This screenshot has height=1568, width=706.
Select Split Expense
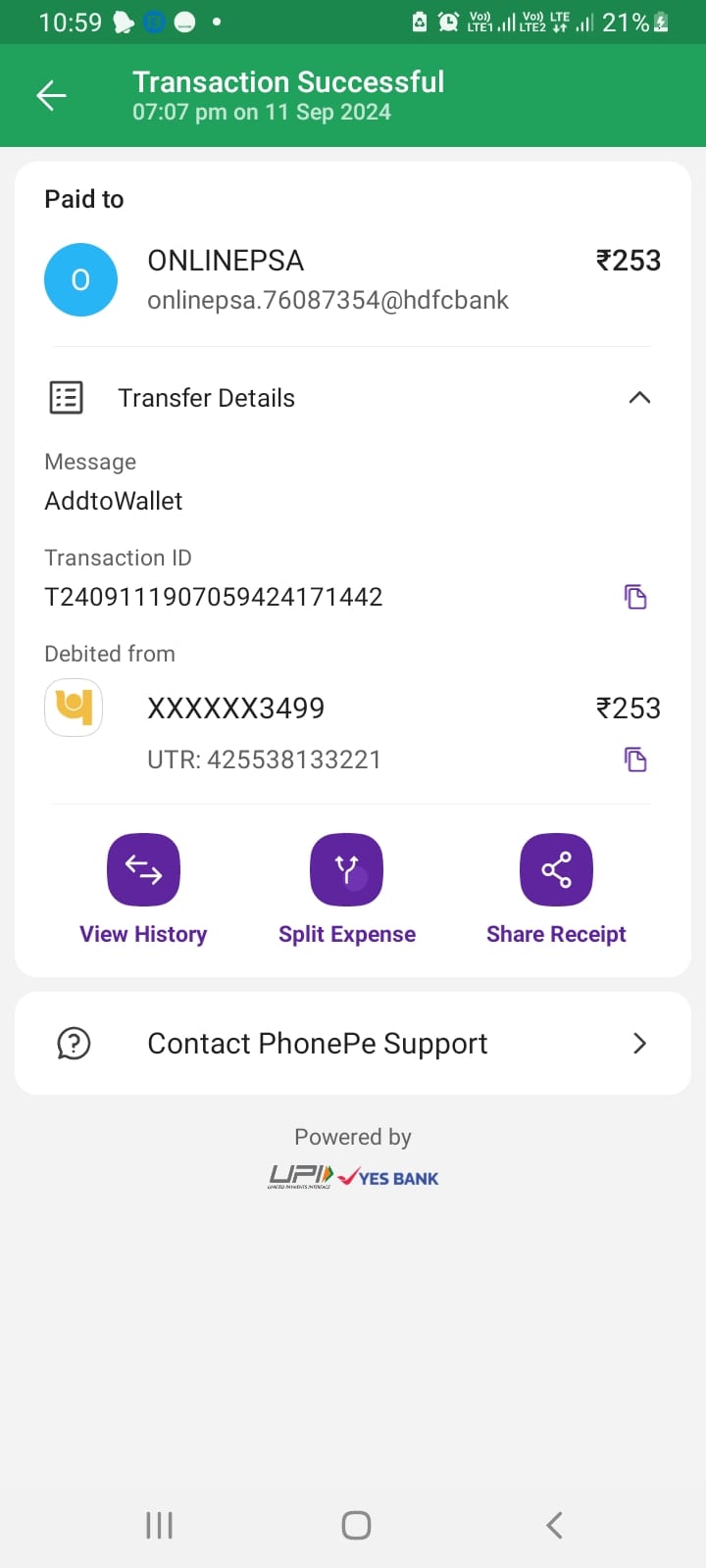pos(346,871)
